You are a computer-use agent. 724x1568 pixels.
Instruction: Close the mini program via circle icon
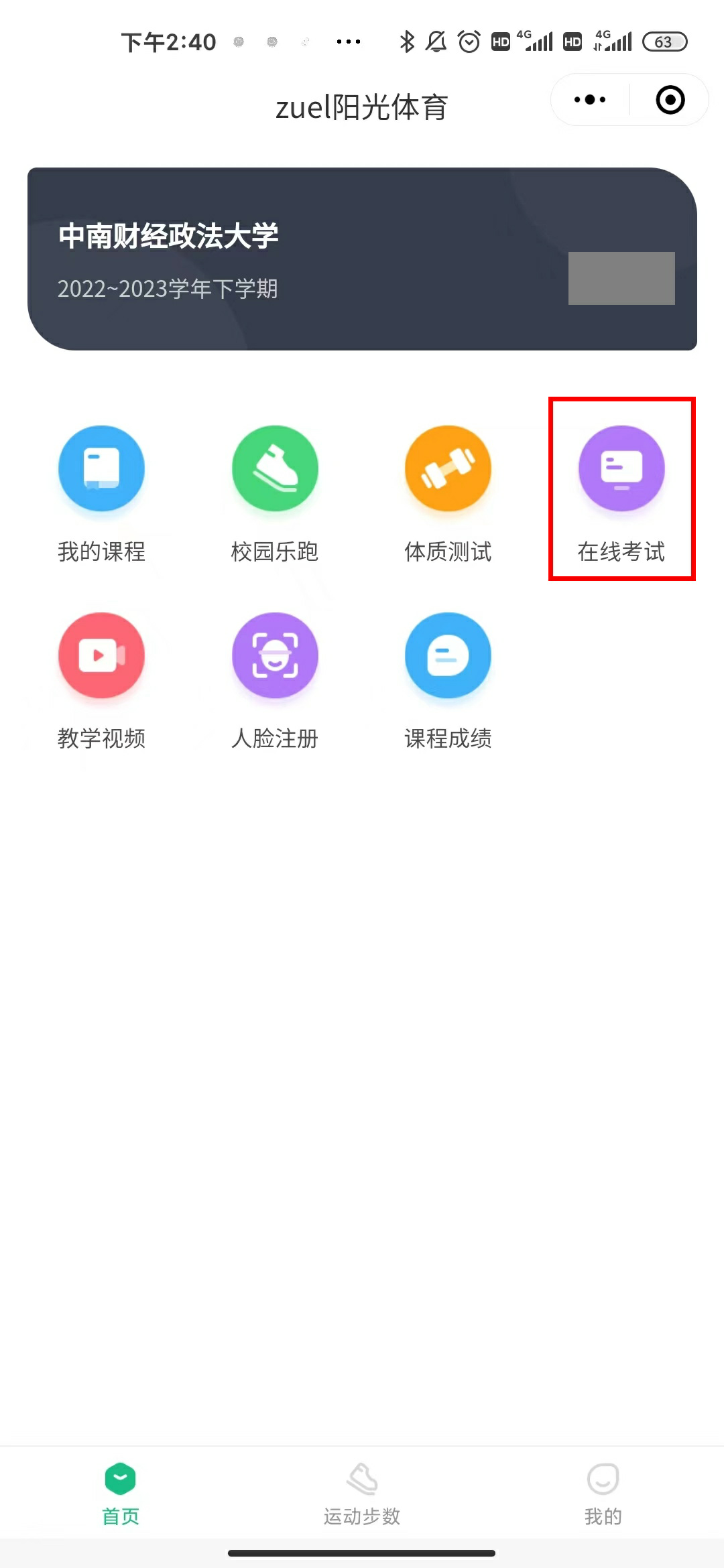point(670,100)
